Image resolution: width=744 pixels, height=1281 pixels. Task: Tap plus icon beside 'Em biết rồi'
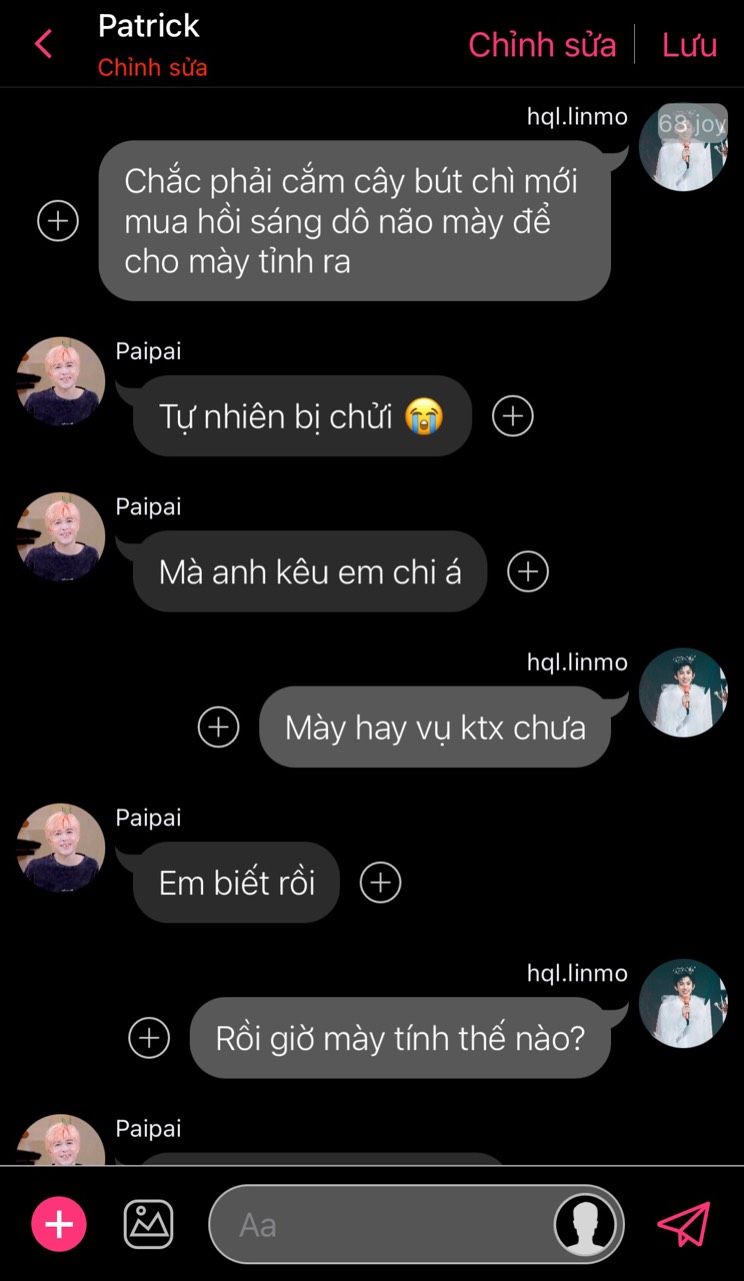coord(380,882)
